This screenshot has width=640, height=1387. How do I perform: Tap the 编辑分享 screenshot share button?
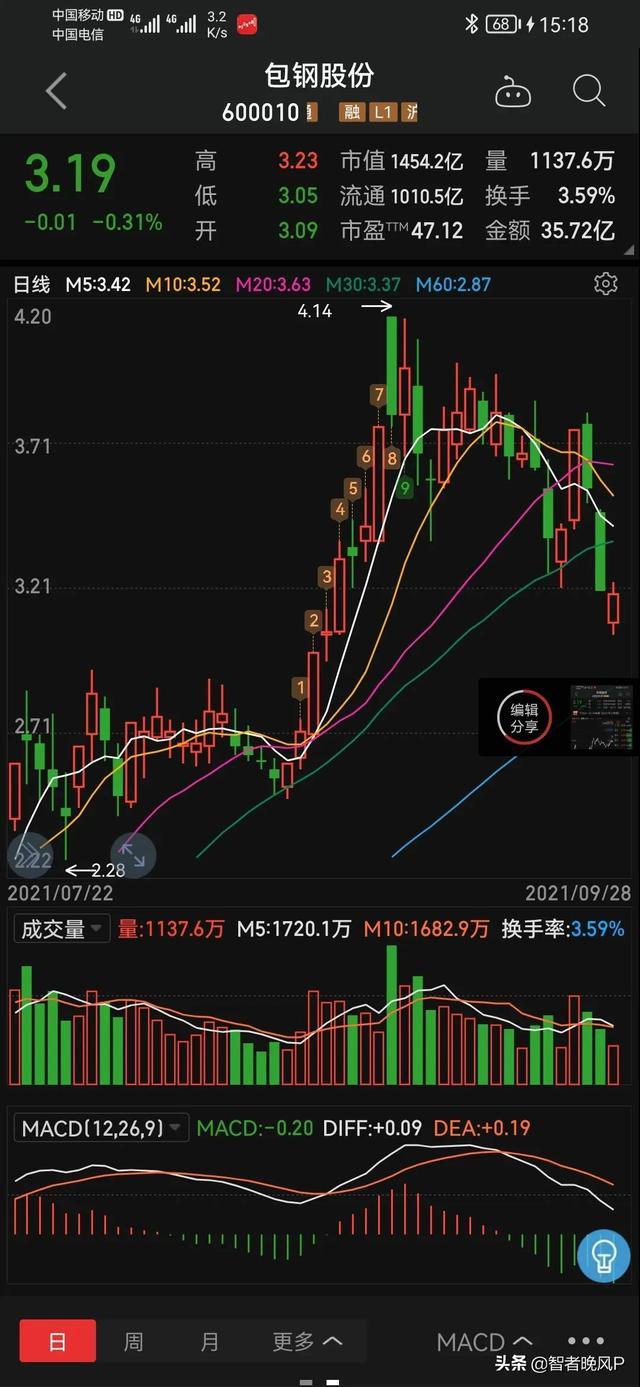[x=524, y=717]
